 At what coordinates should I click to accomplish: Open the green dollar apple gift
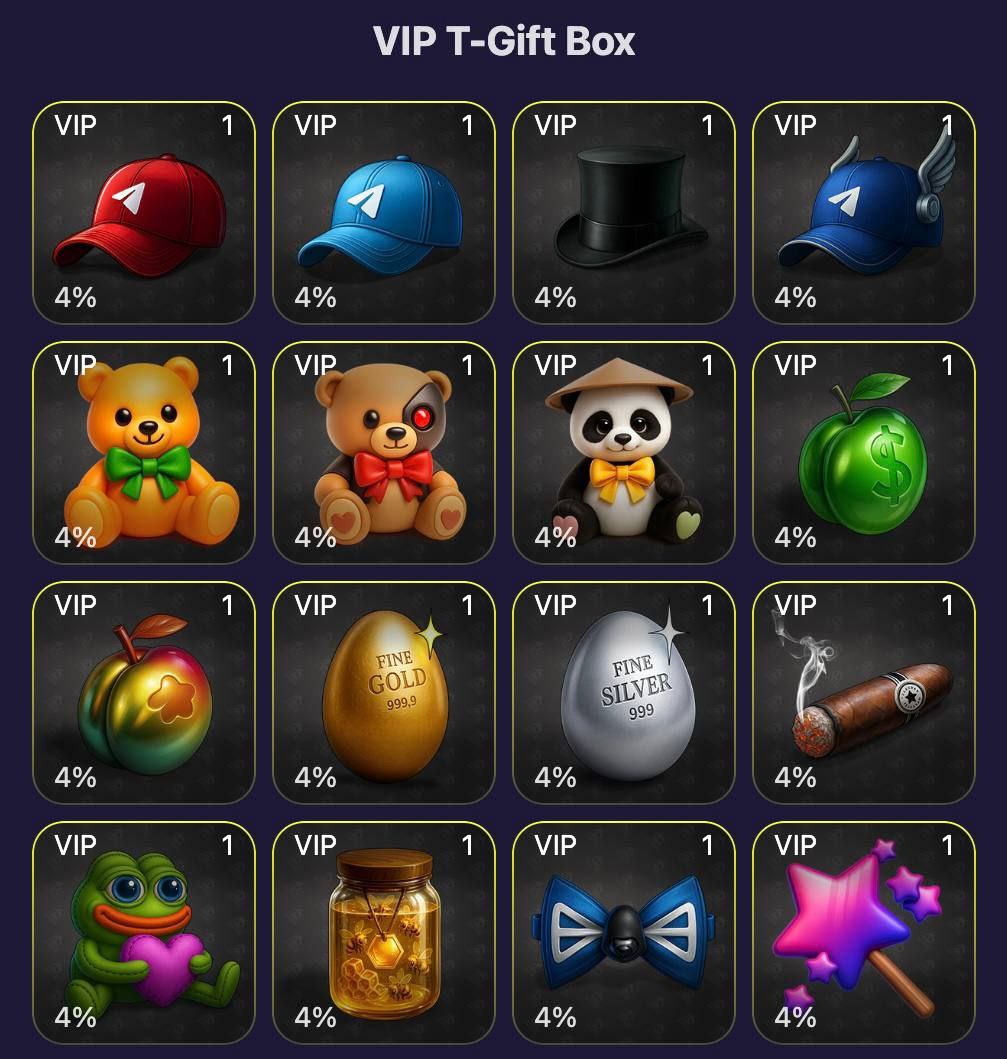click(x=864, y=453)
